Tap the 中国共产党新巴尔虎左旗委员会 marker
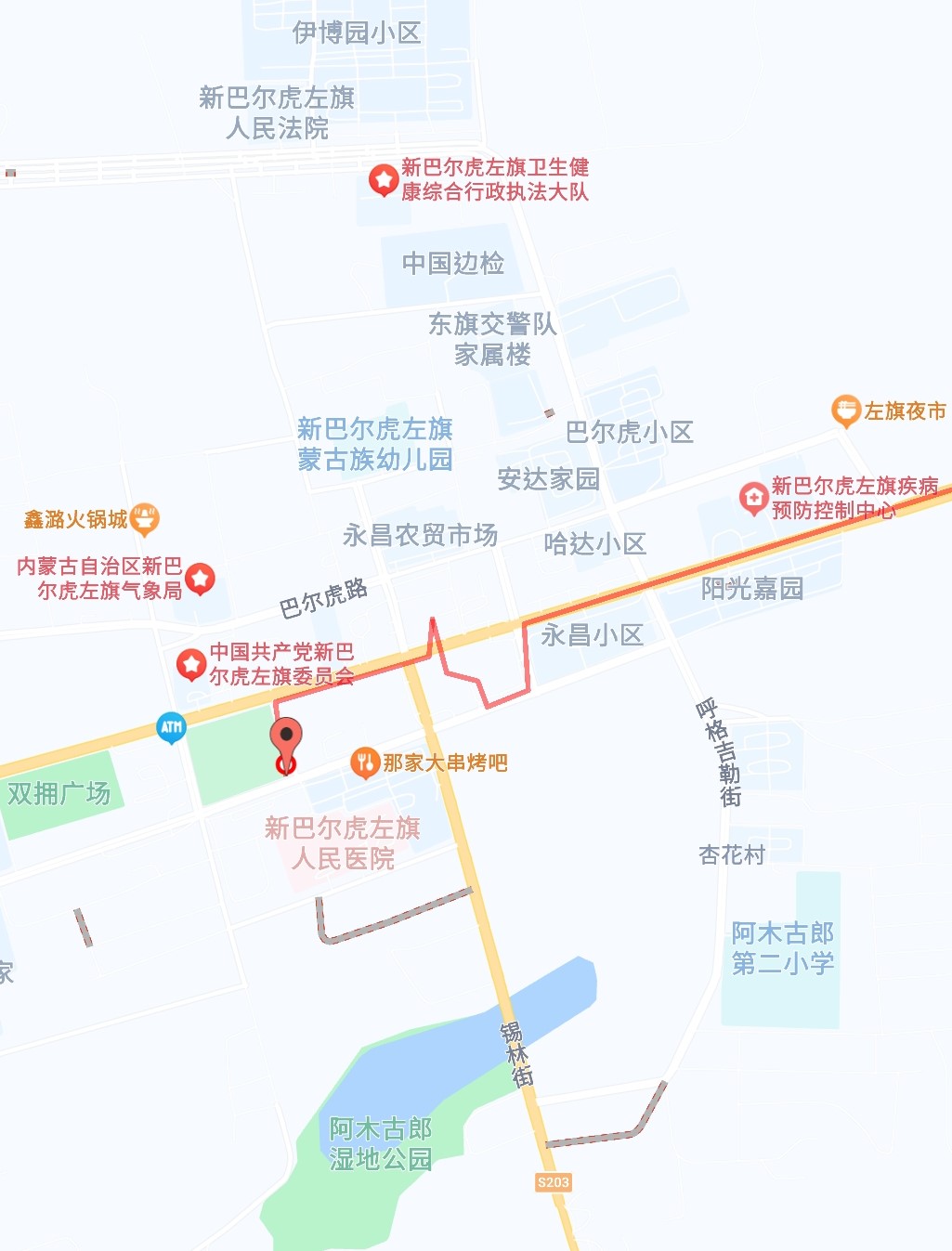This screenshot has height=1251, width=952. click(x=191, y=664)
